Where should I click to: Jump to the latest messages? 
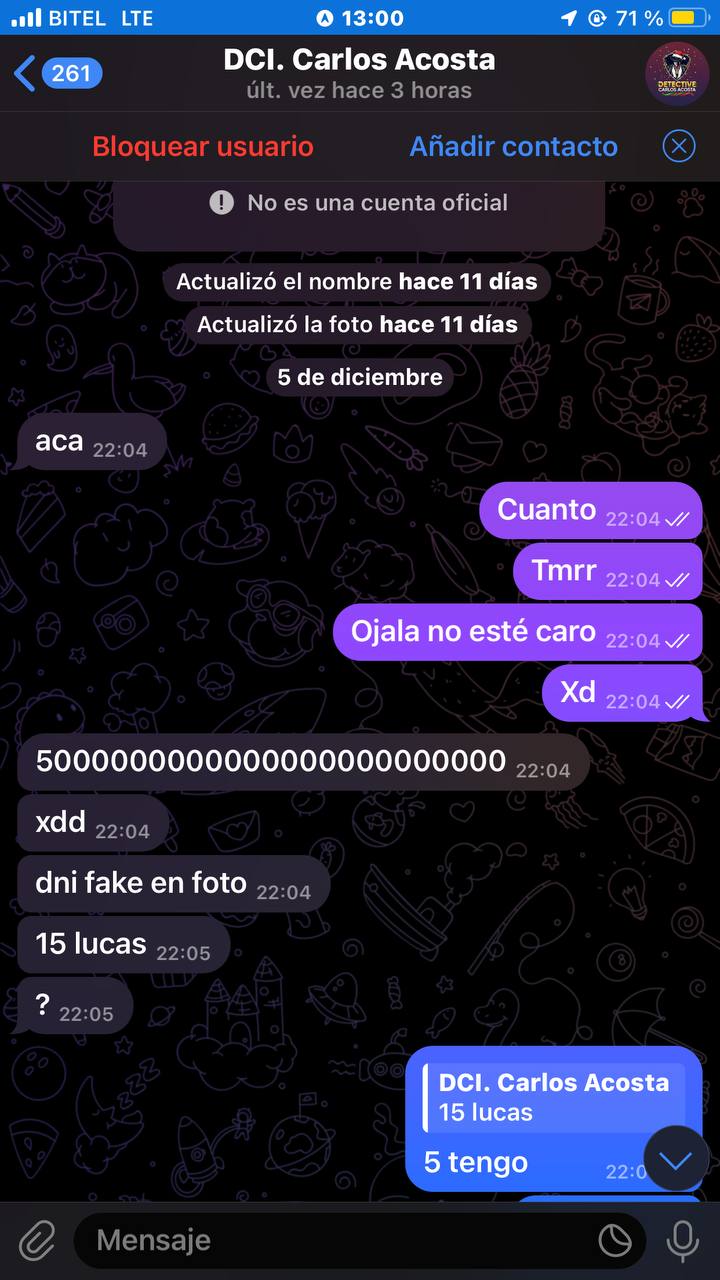pos(677,1160)
